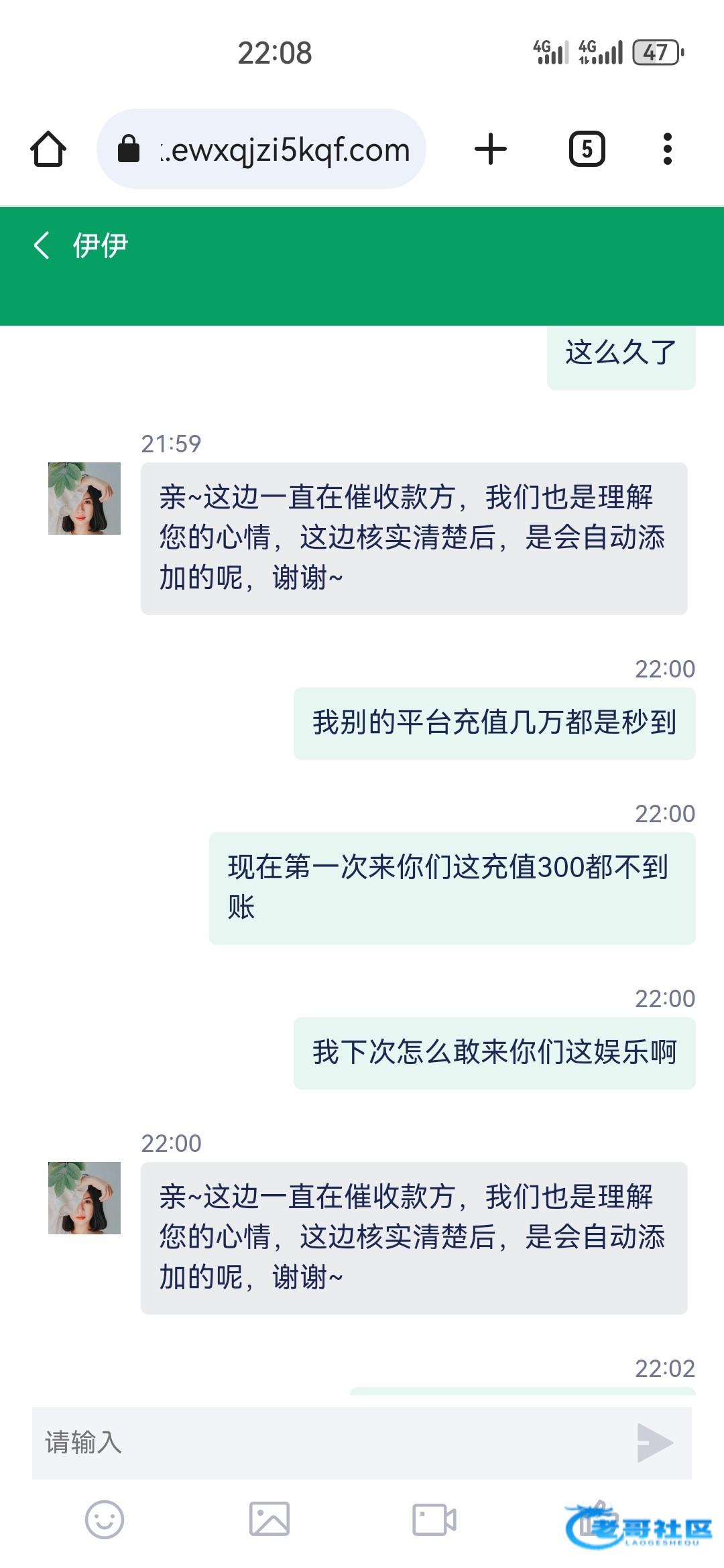Open the browser home page
Image resolution: width=724 pixels, height=1568 pixels.
point(48,149)
